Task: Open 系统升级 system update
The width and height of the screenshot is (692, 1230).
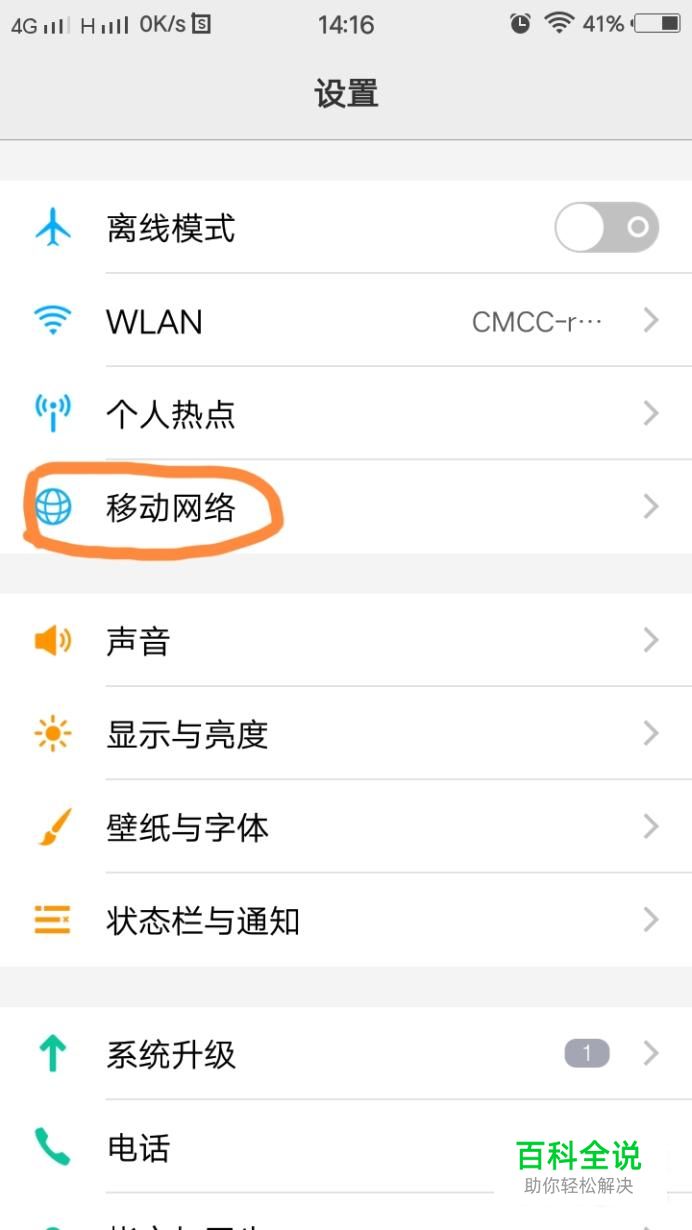Action: (346, 1054)
